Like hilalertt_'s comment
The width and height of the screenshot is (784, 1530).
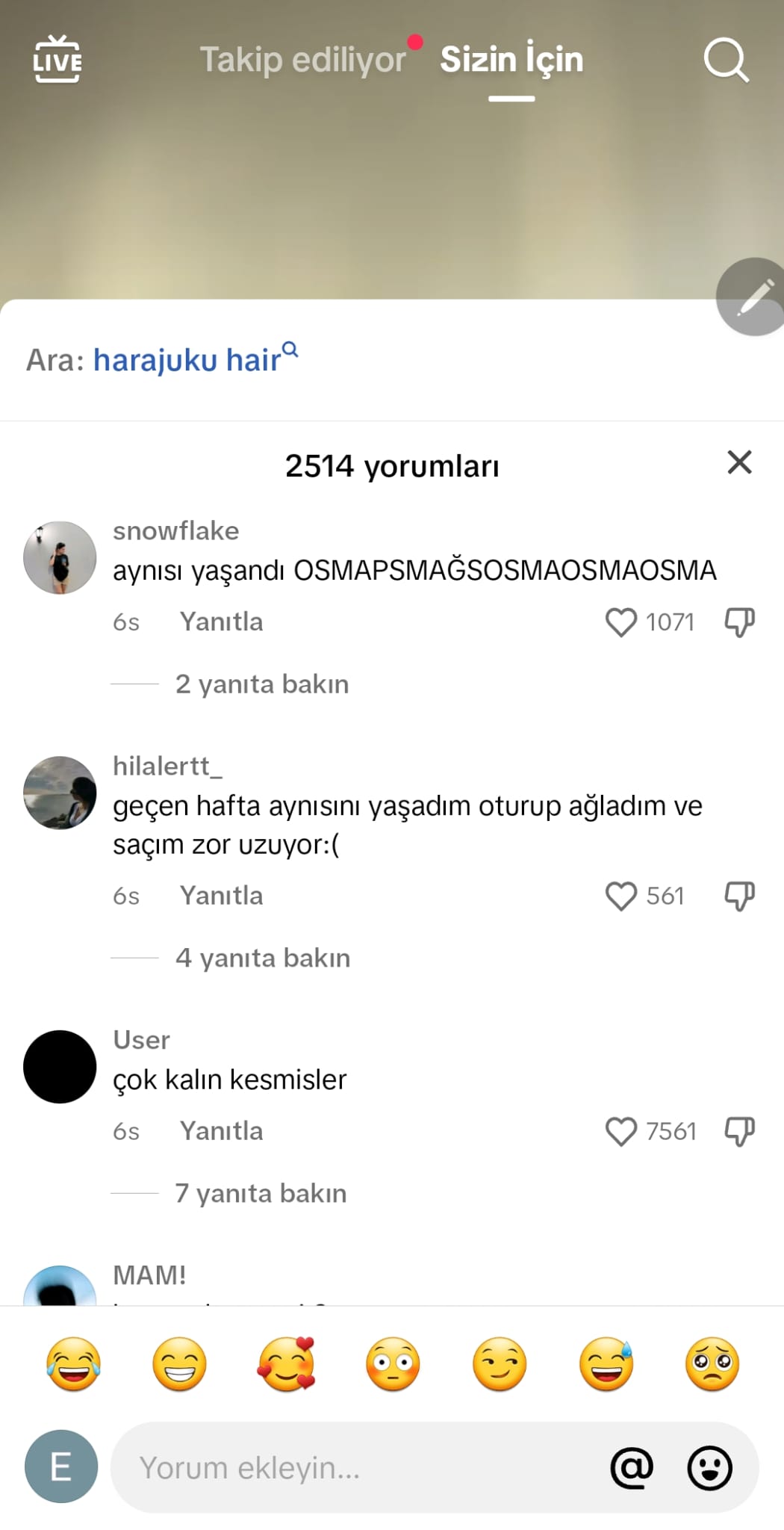pyautogui.click(x=621, y=896)
